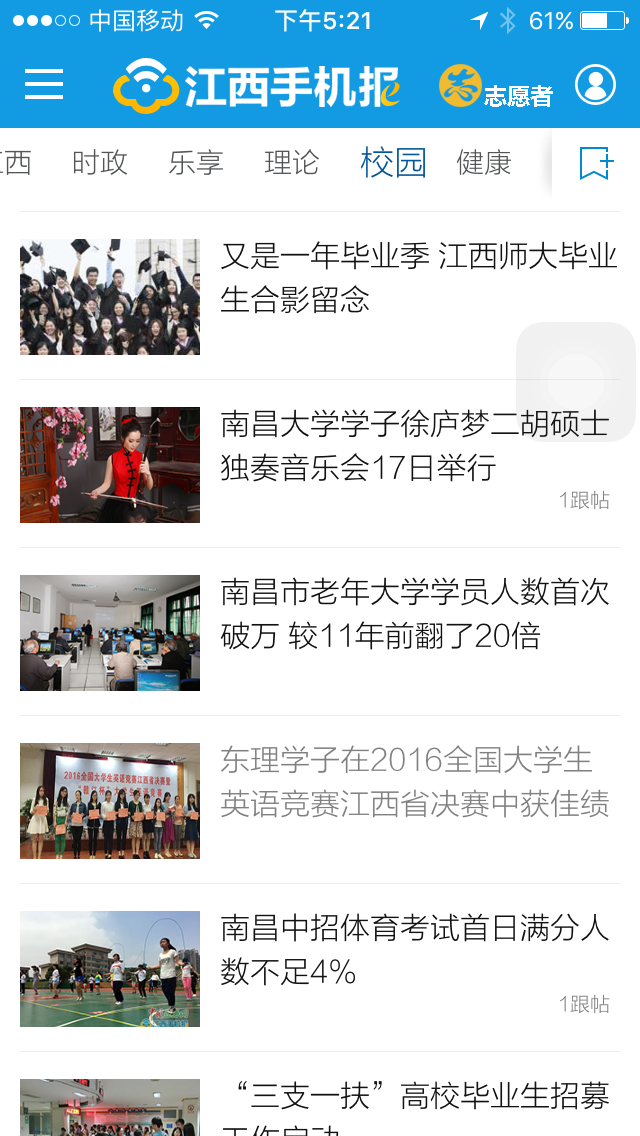Switch to the 时政 tab
This screenshot has width=640, height=1136.
100,162
